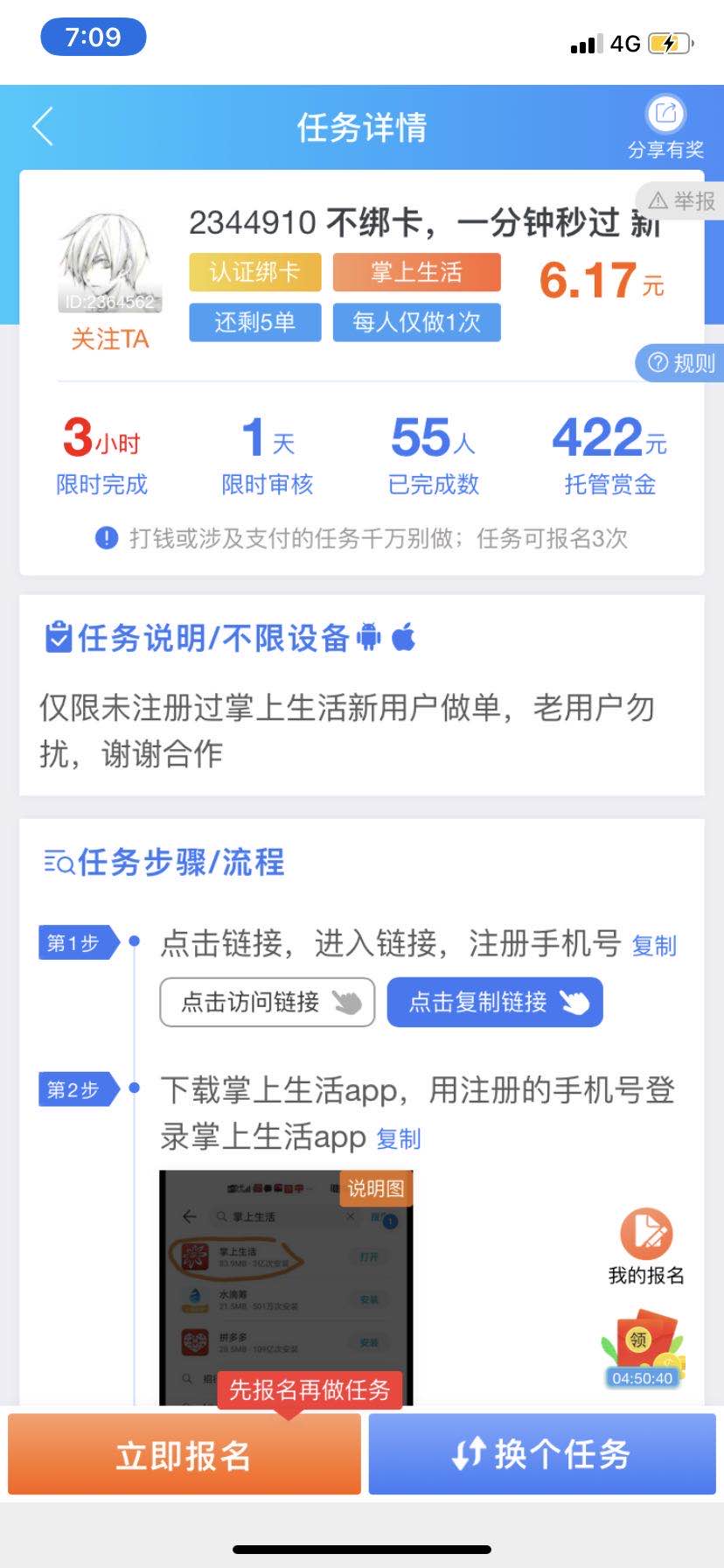This screenshot has height=1568, width=724.
Task: Follow the publisher via 关注TA
Action: click(109, 339)
